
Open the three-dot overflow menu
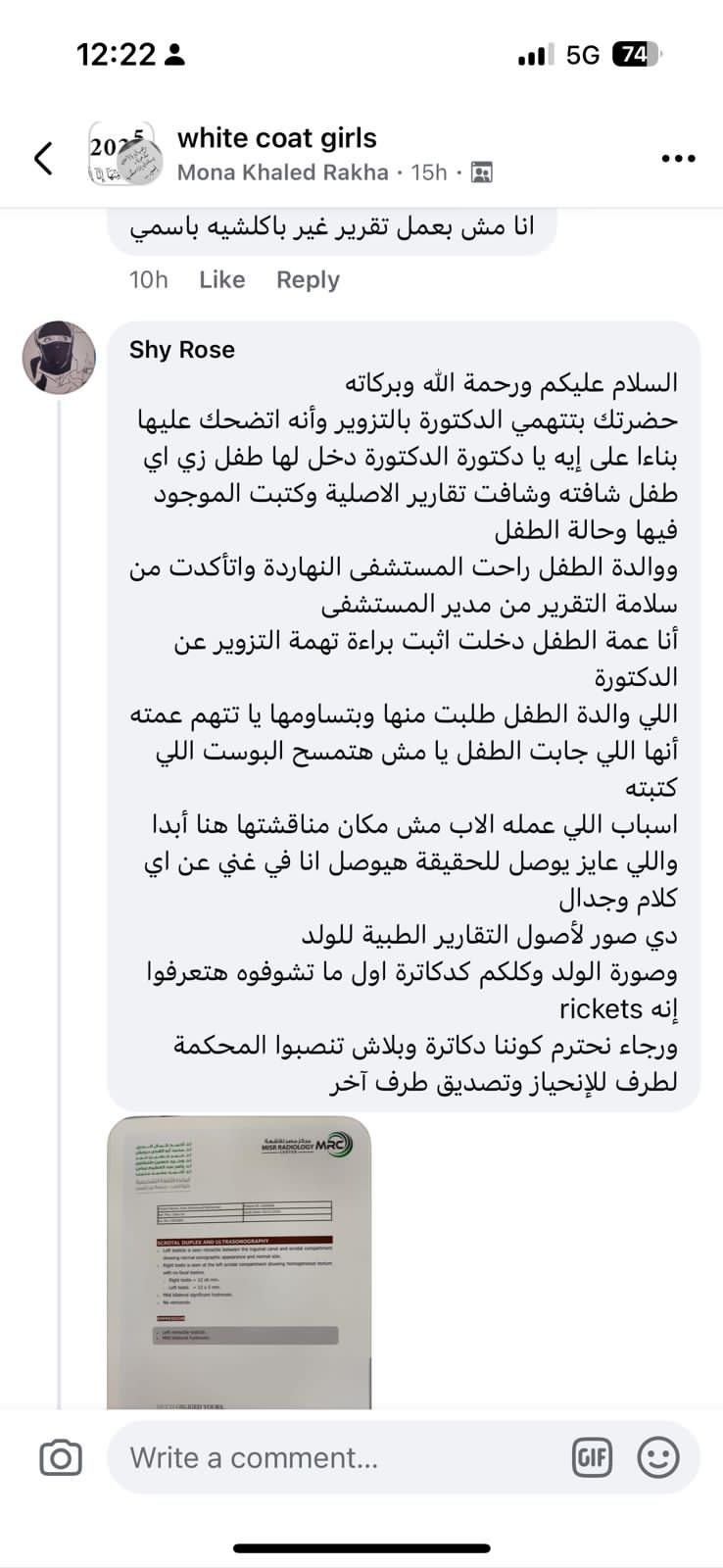pyautogui.click(x=678, y=158)
